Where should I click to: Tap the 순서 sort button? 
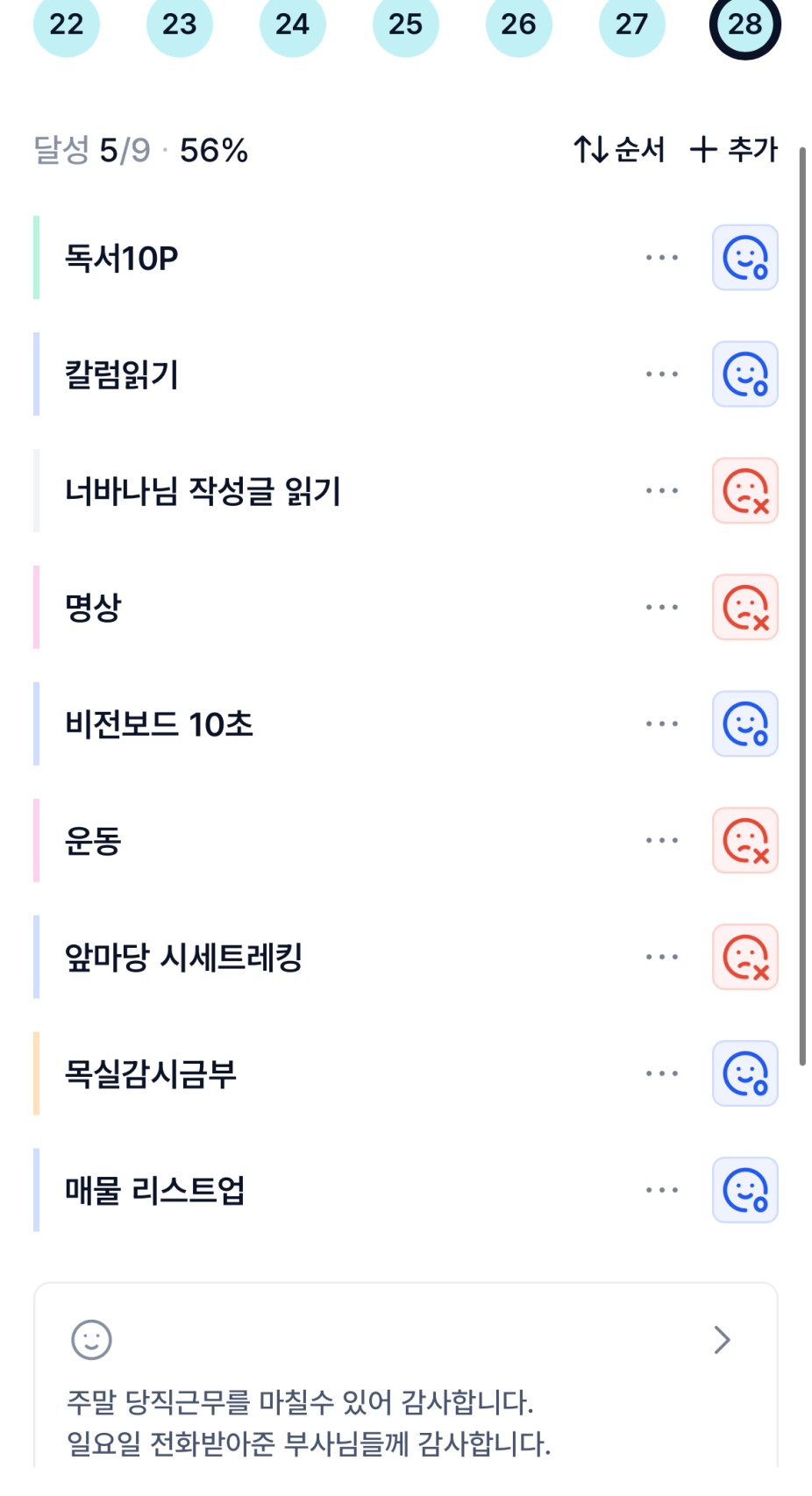pyautogui.click(x=620, y=150)
